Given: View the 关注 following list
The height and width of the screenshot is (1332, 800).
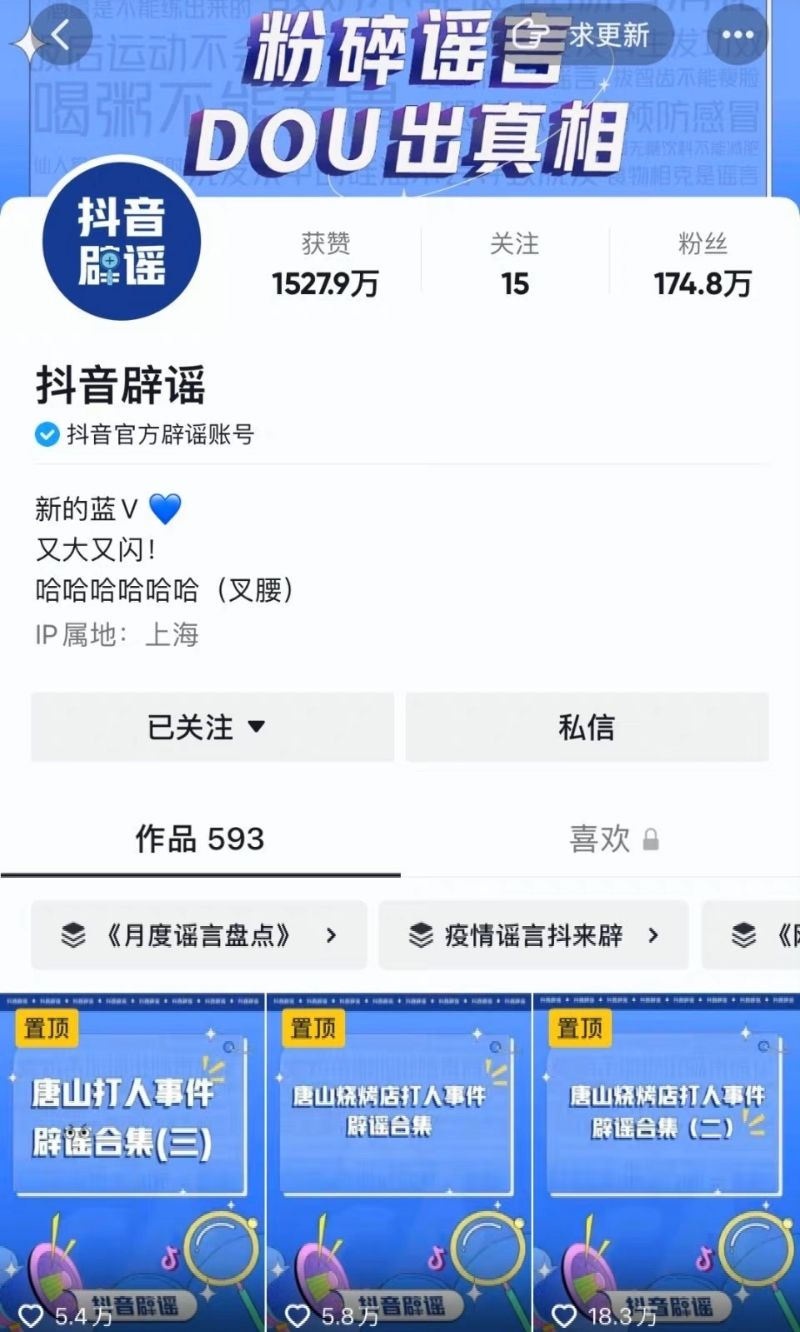Looking at the screenshot, I should click(514, 265).
